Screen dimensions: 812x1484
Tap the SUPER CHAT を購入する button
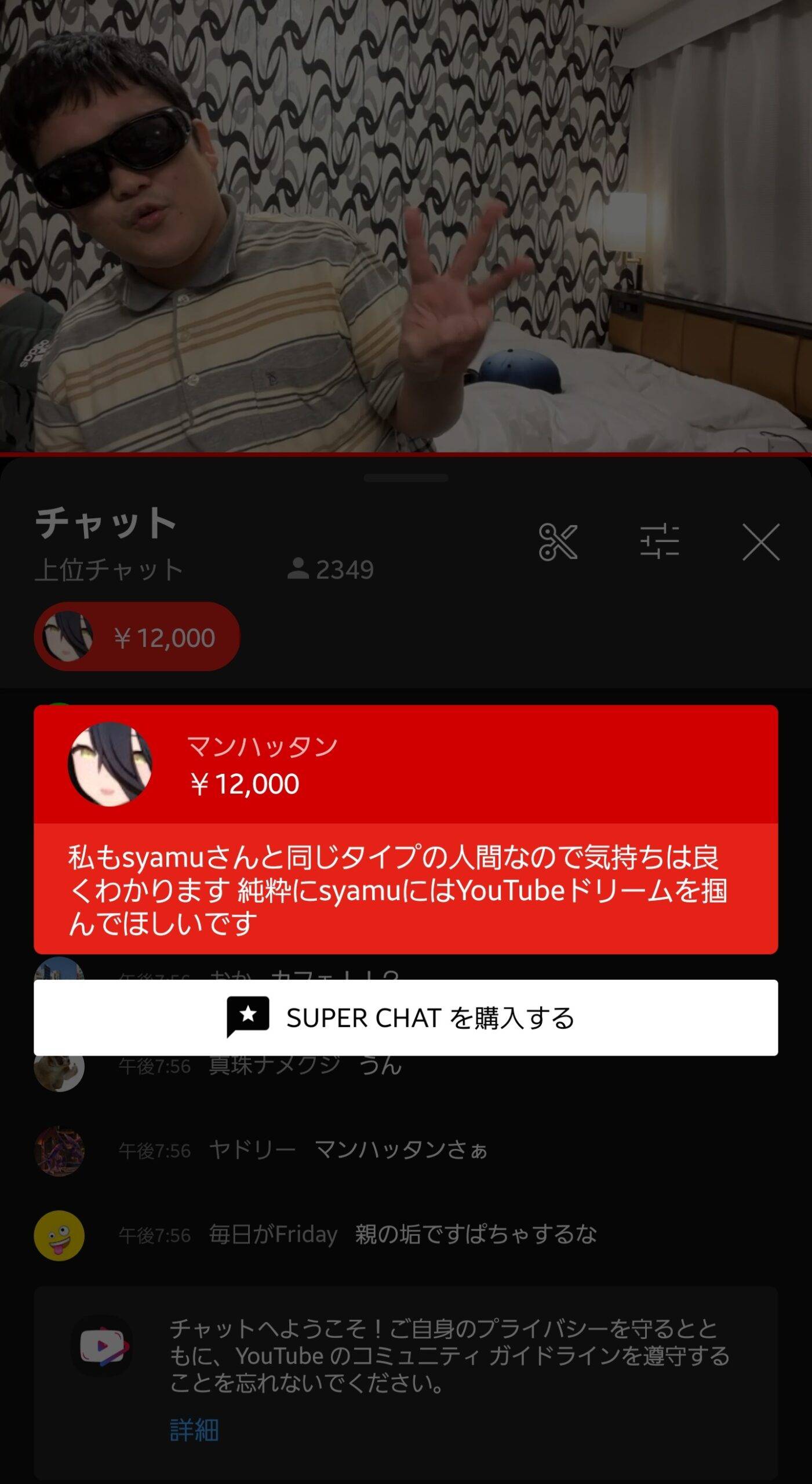tap(406, 1017)
